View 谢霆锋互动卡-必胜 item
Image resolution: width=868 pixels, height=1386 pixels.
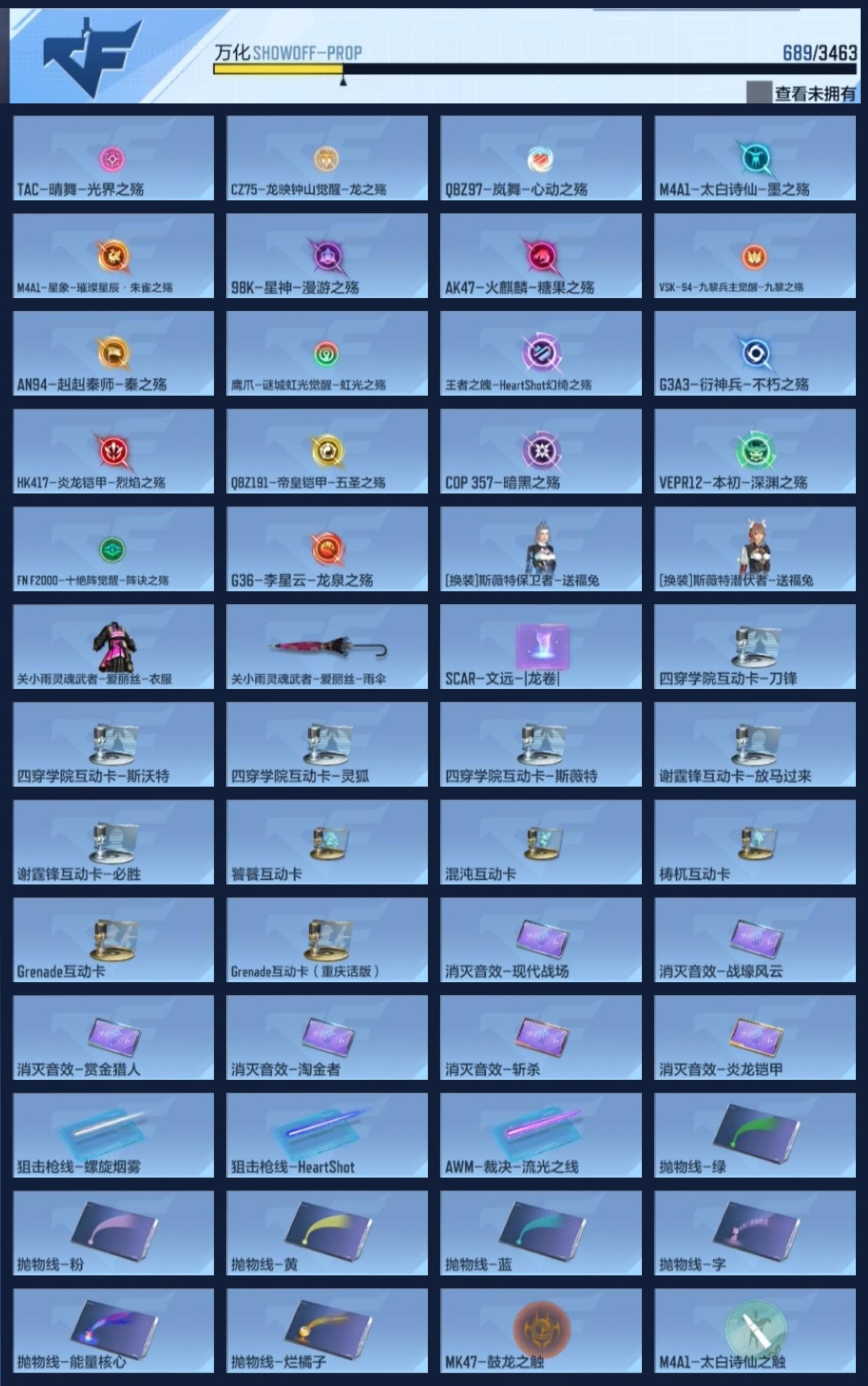113,842
